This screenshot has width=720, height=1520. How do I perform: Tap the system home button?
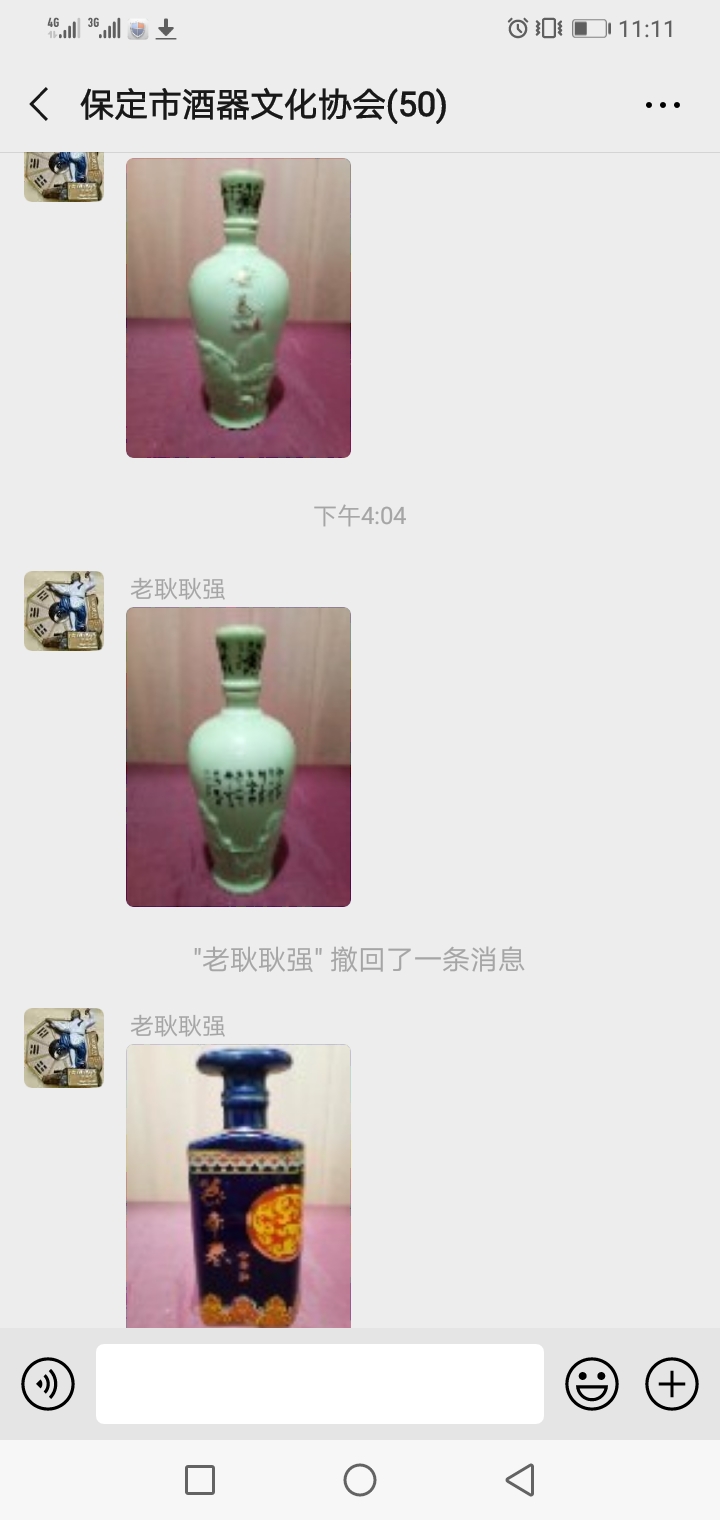360,1480
